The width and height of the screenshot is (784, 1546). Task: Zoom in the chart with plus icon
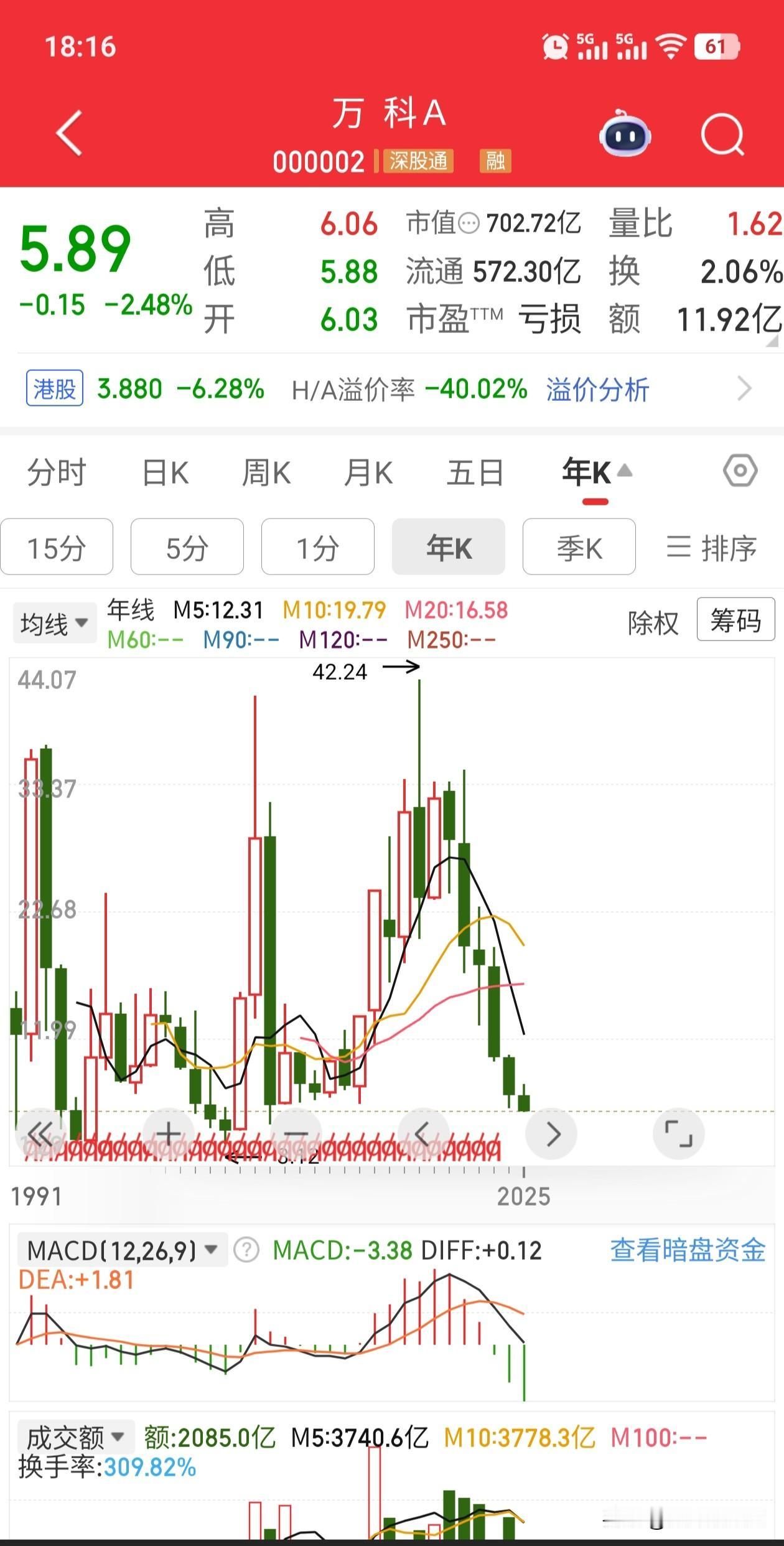coord(168,1134)
